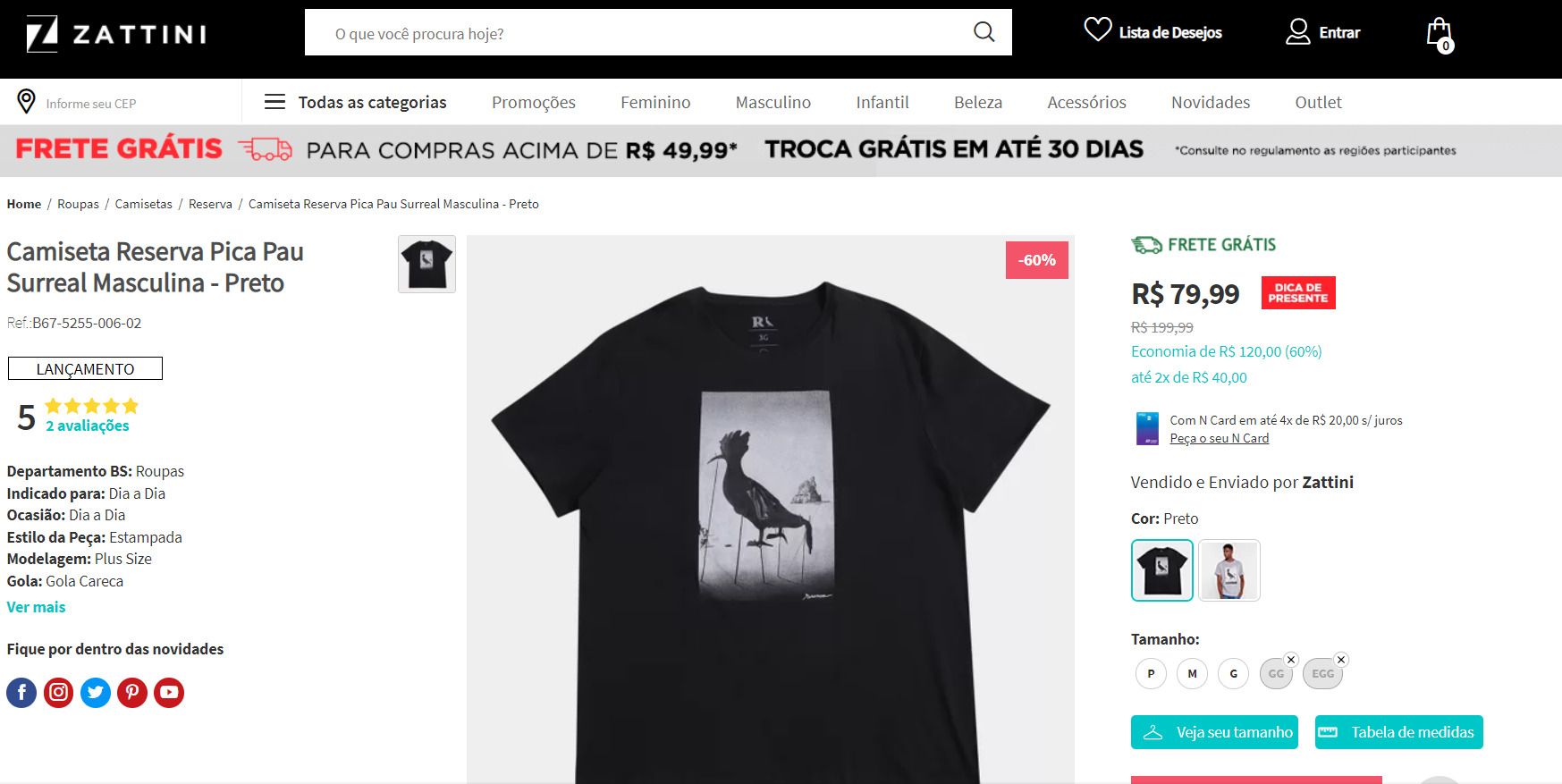Open Lista de Desejos wishlist
The width and height of the screenshot is (1562, 784).
[x=1153, y=32]
